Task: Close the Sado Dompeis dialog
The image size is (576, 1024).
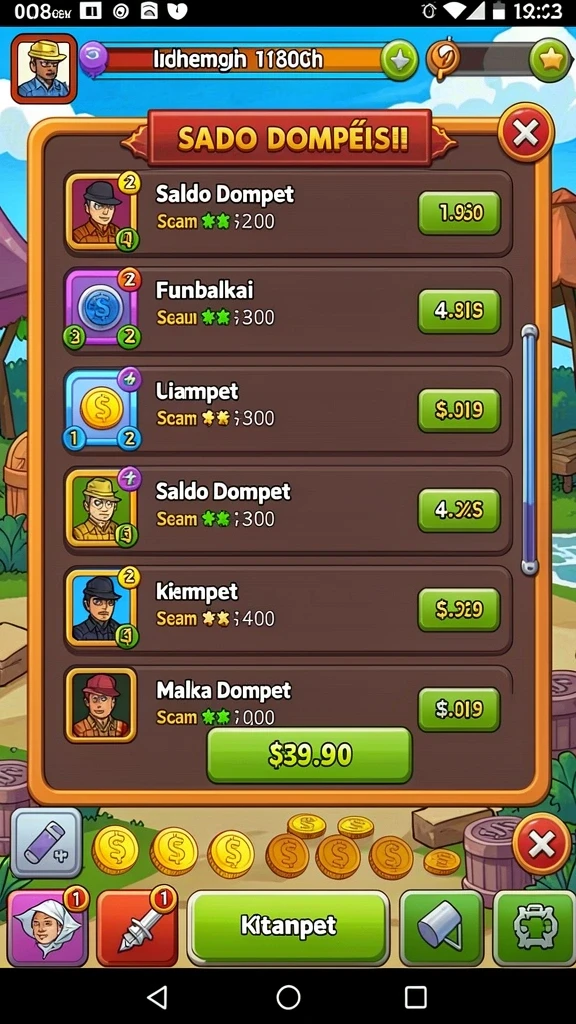Action: point(526,133)
